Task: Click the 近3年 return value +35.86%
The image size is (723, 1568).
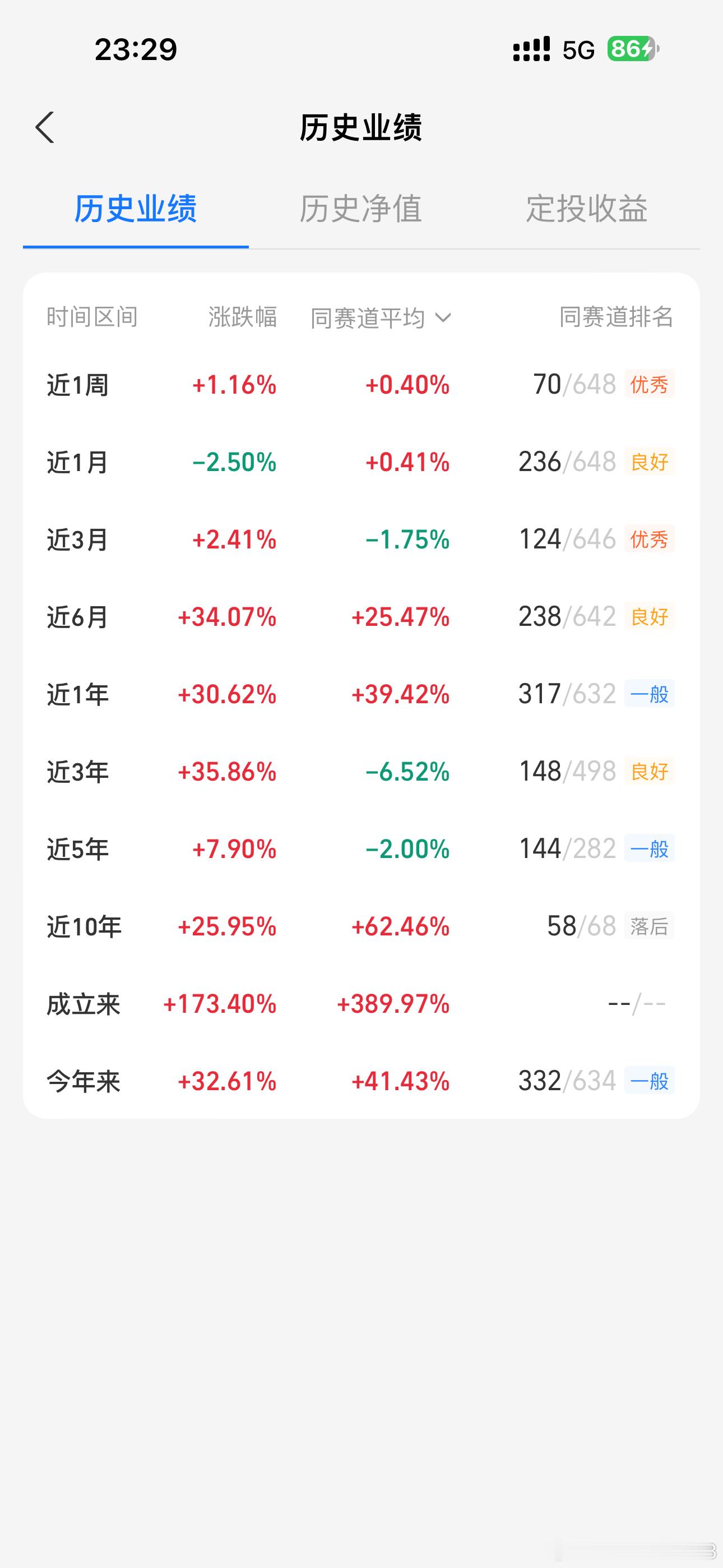Action: tap(229, 772)
